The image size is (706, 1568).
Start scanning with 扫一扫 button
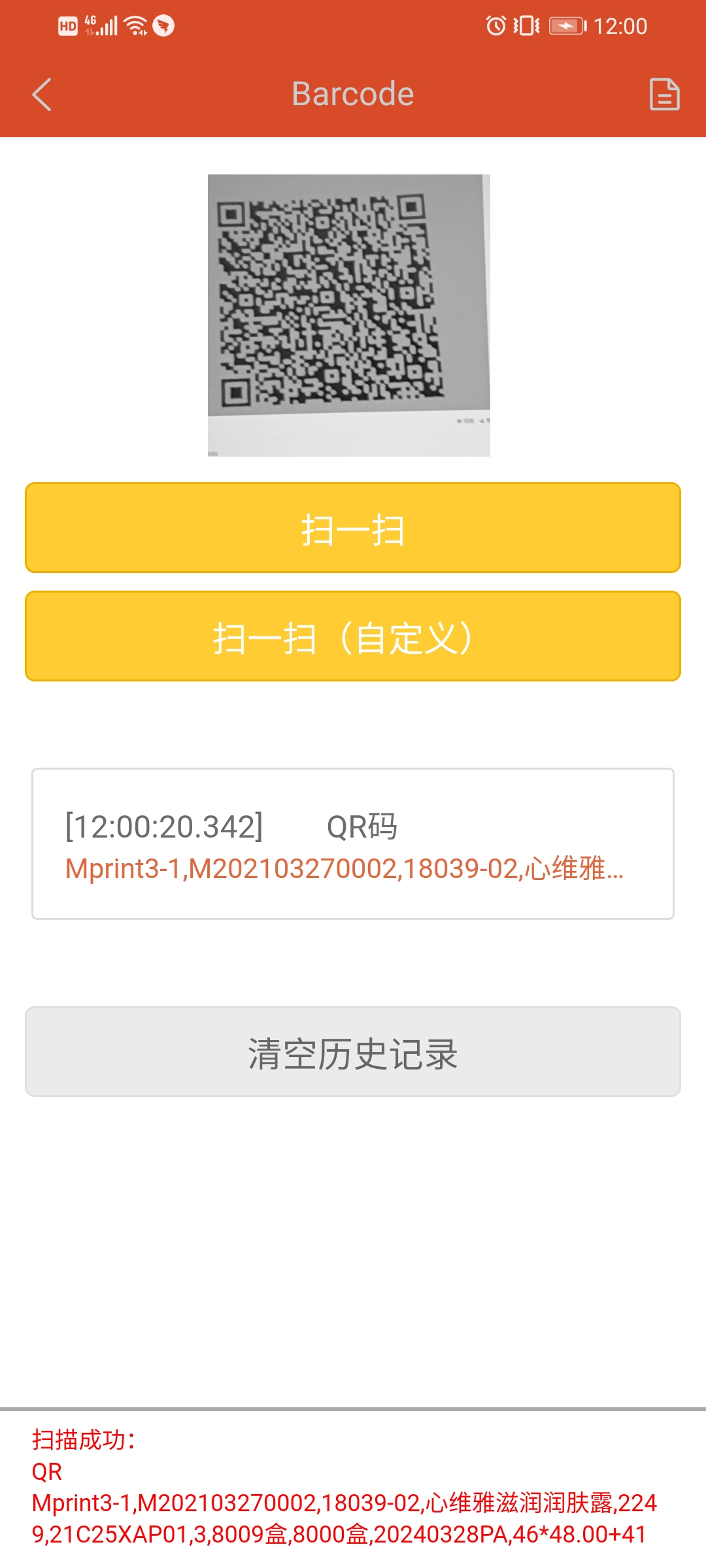(x=353, y=528)
